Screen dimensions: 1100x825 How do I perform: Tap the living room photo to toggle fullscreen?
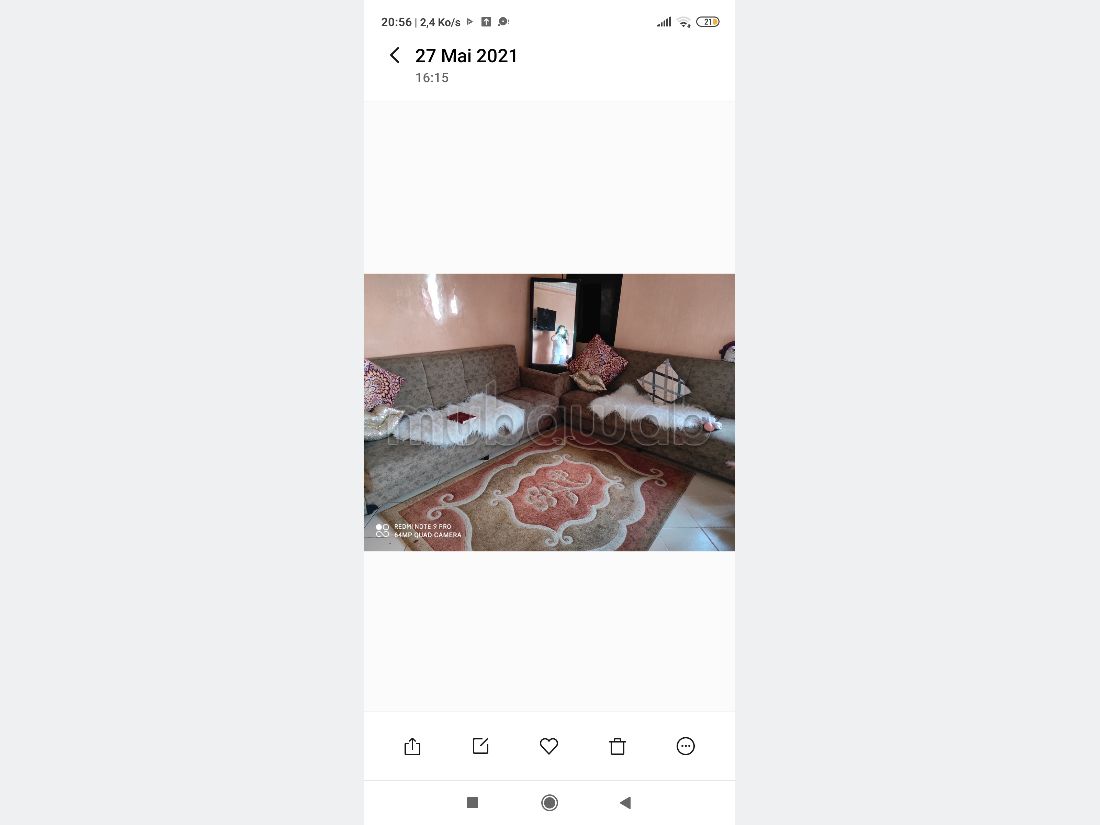coord(549,412)
